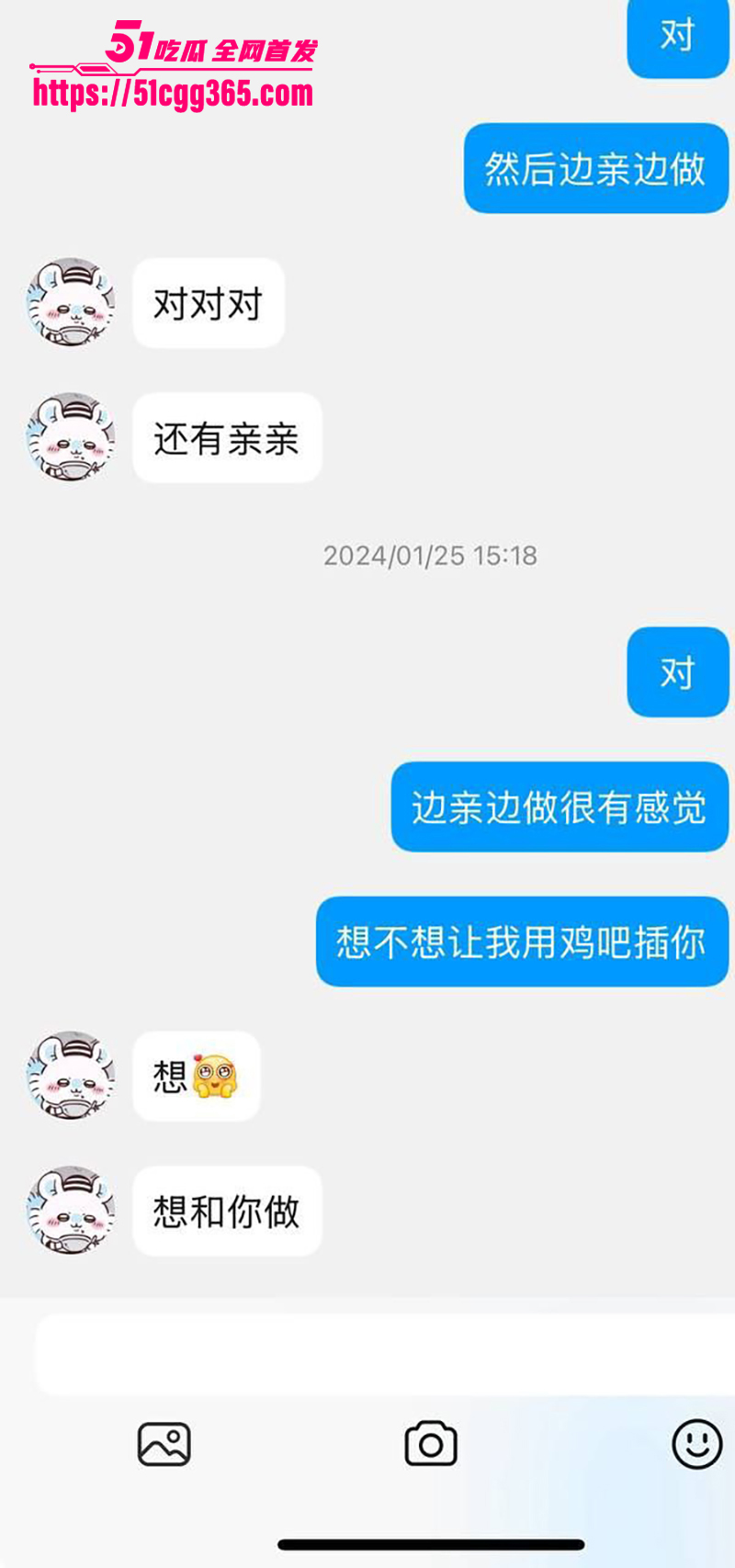The height and width of the screenshot is (1568, 735).
Task: Tap the bubble reading 想和你做
Action: (x=226, y=1212)
